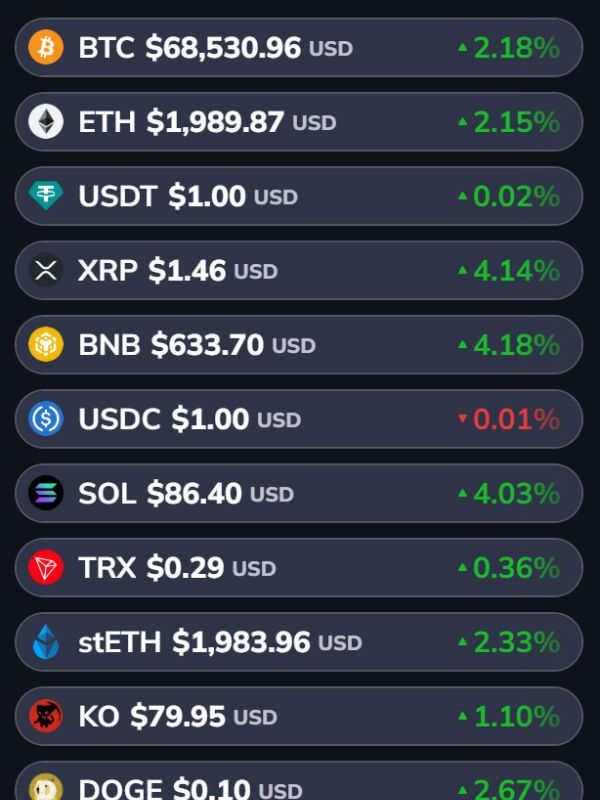Viewport: 600px width, 800px height.
Task: Open the BTC price row
Action: 298,47
